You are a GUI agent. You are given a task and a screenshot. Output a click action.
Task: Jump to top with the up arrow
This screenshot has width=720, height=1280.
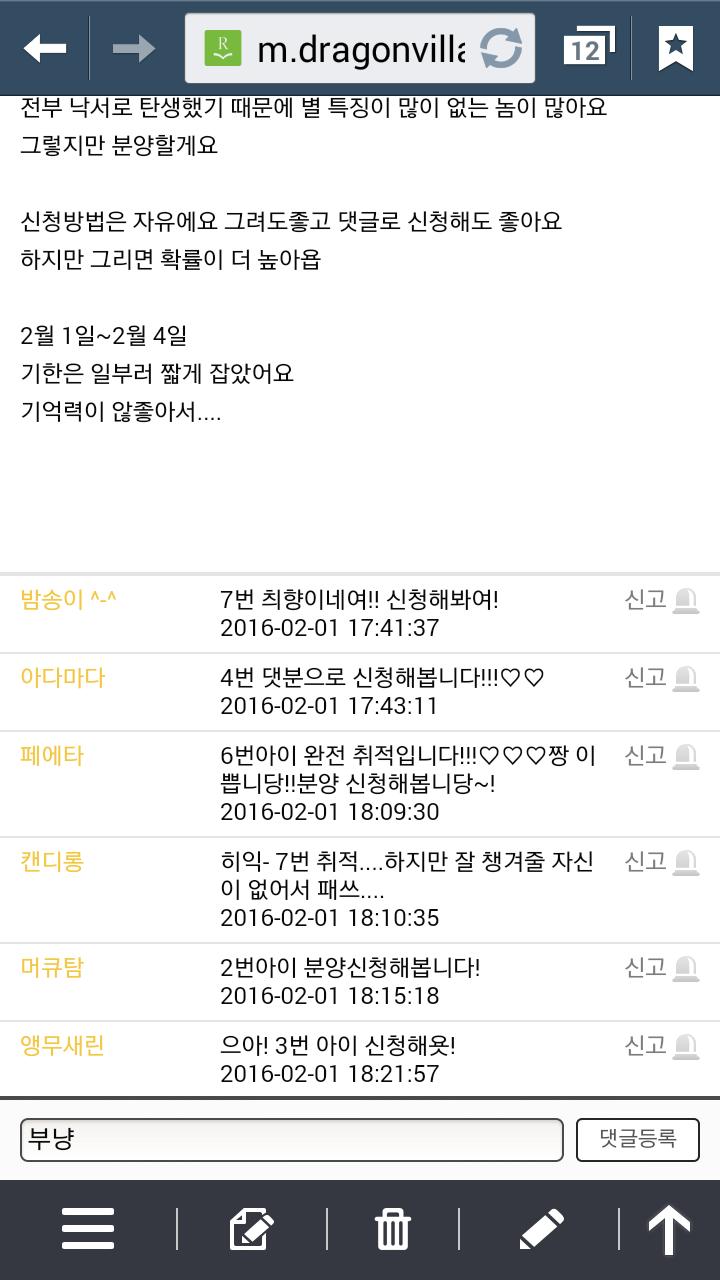[x=669, y=1230]
